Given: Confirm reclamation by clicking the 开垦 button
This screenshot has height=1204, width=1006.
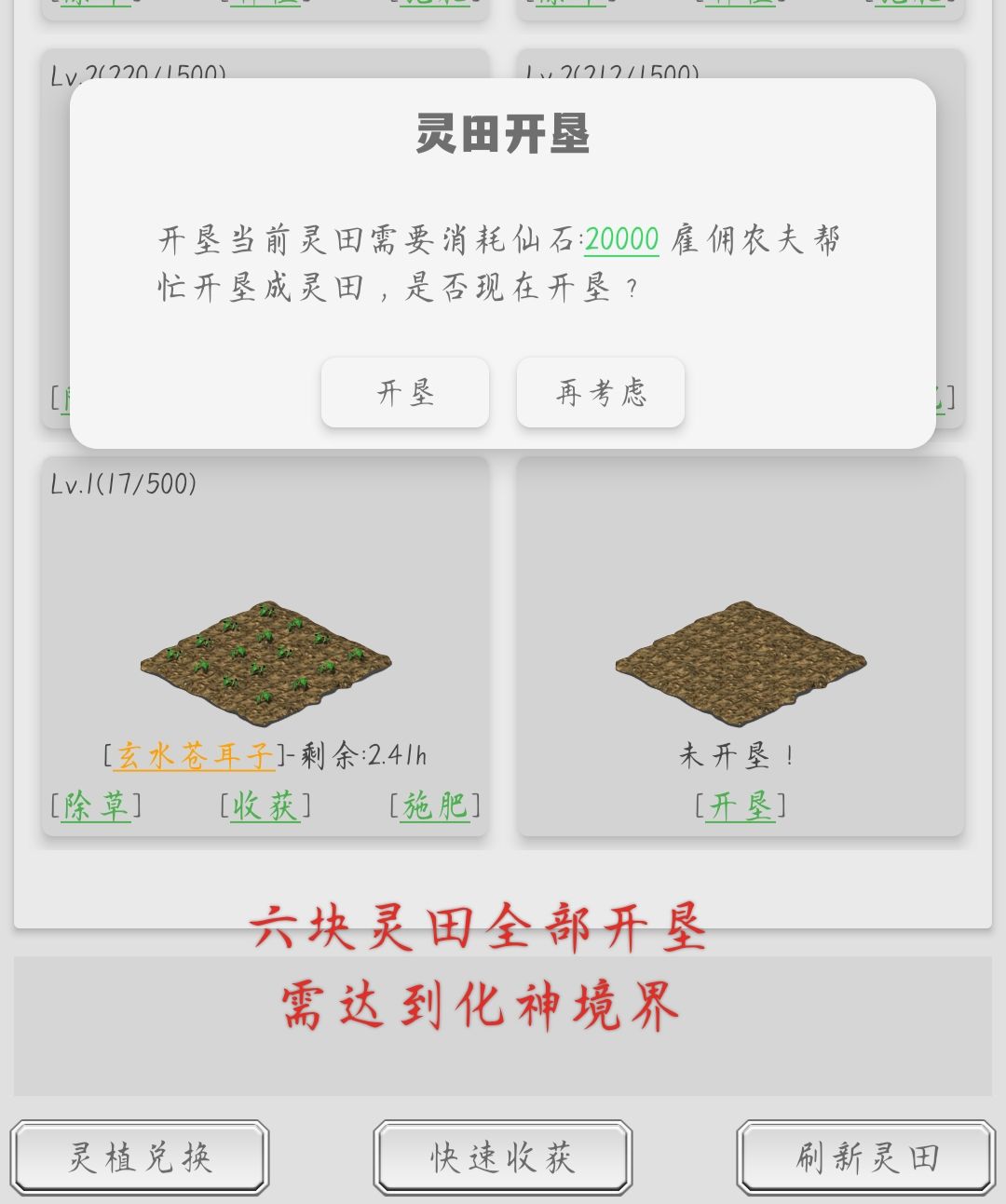Looking at the screenshot, I should [x=405, y=392].
